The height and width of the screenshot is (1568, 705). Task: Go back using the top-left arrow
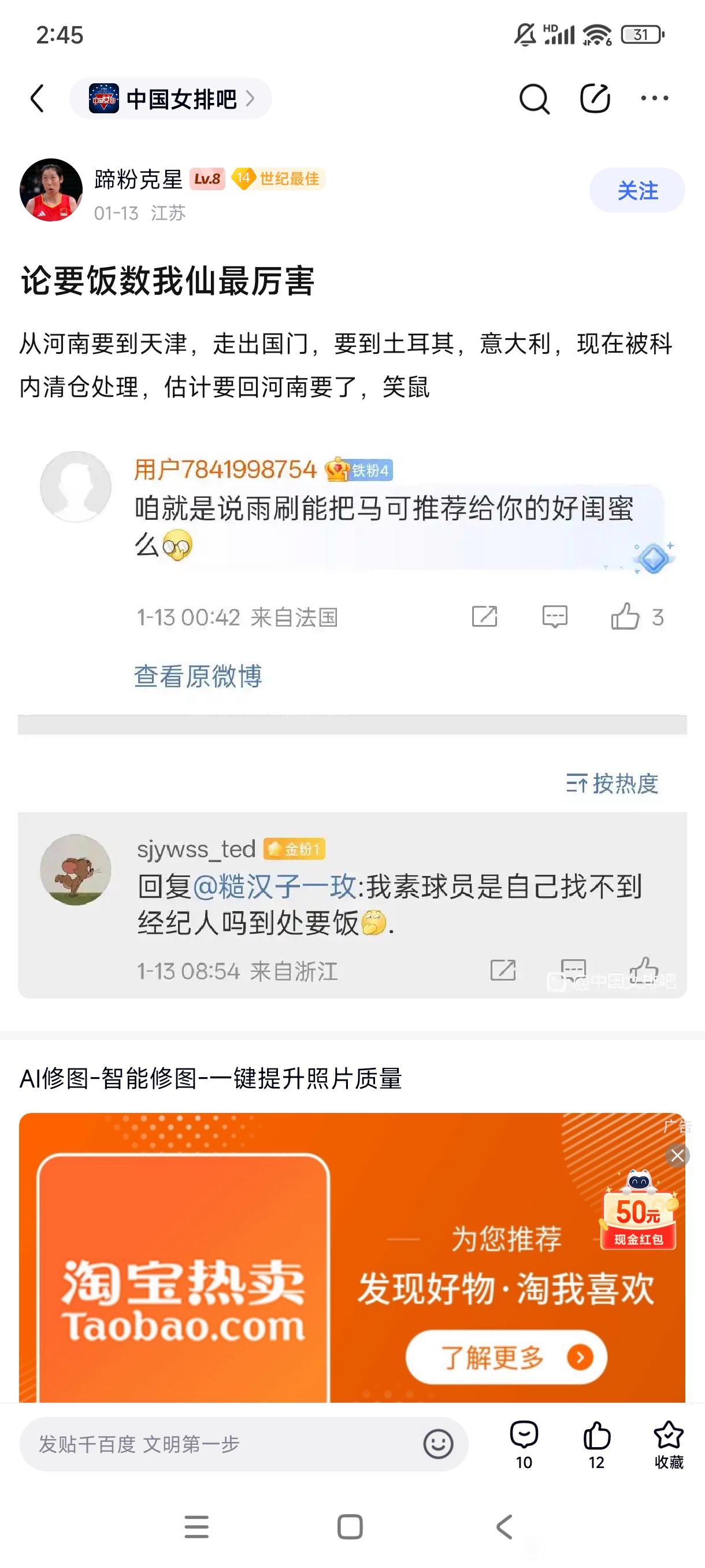(38, 99)
